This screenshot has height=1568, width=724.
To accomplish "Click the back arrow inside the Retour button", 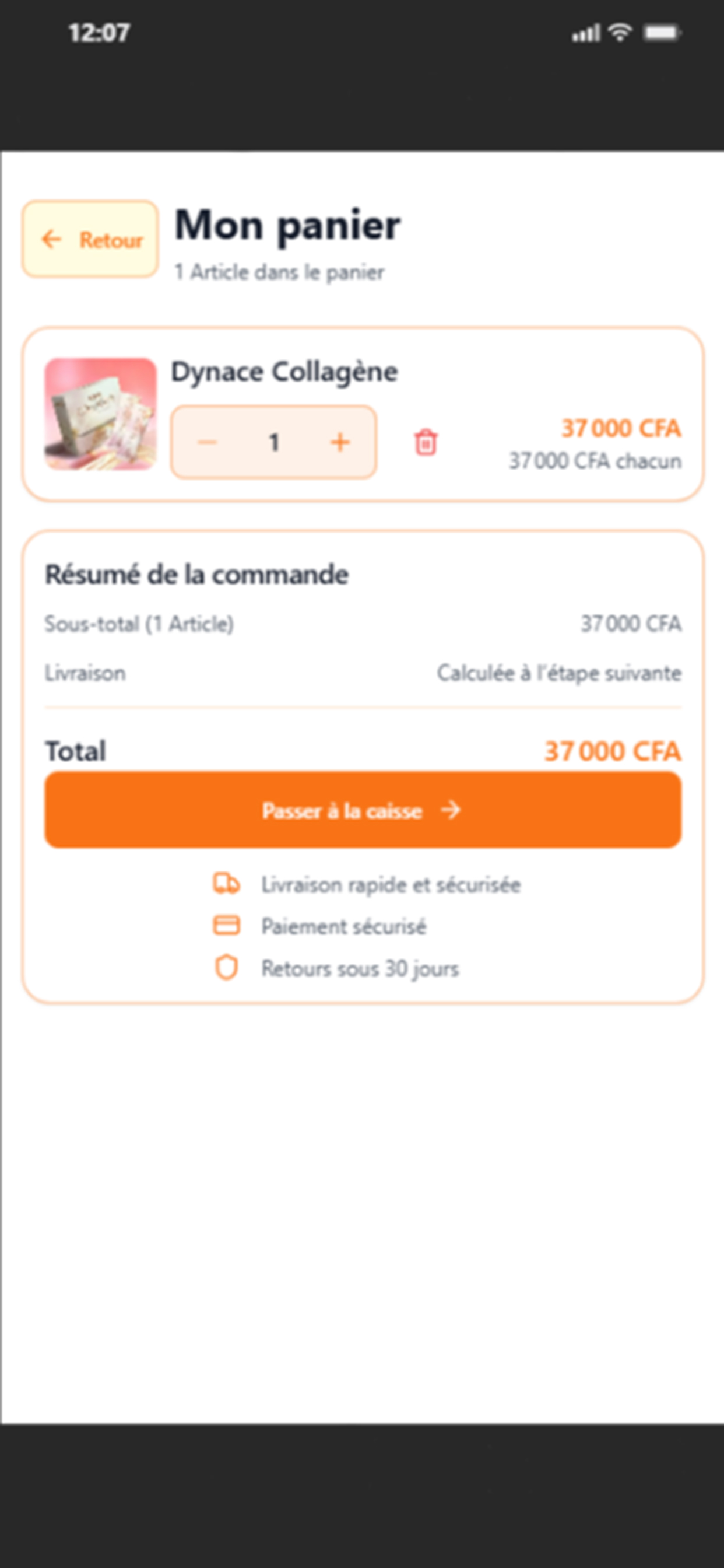I will coord(51,239).
